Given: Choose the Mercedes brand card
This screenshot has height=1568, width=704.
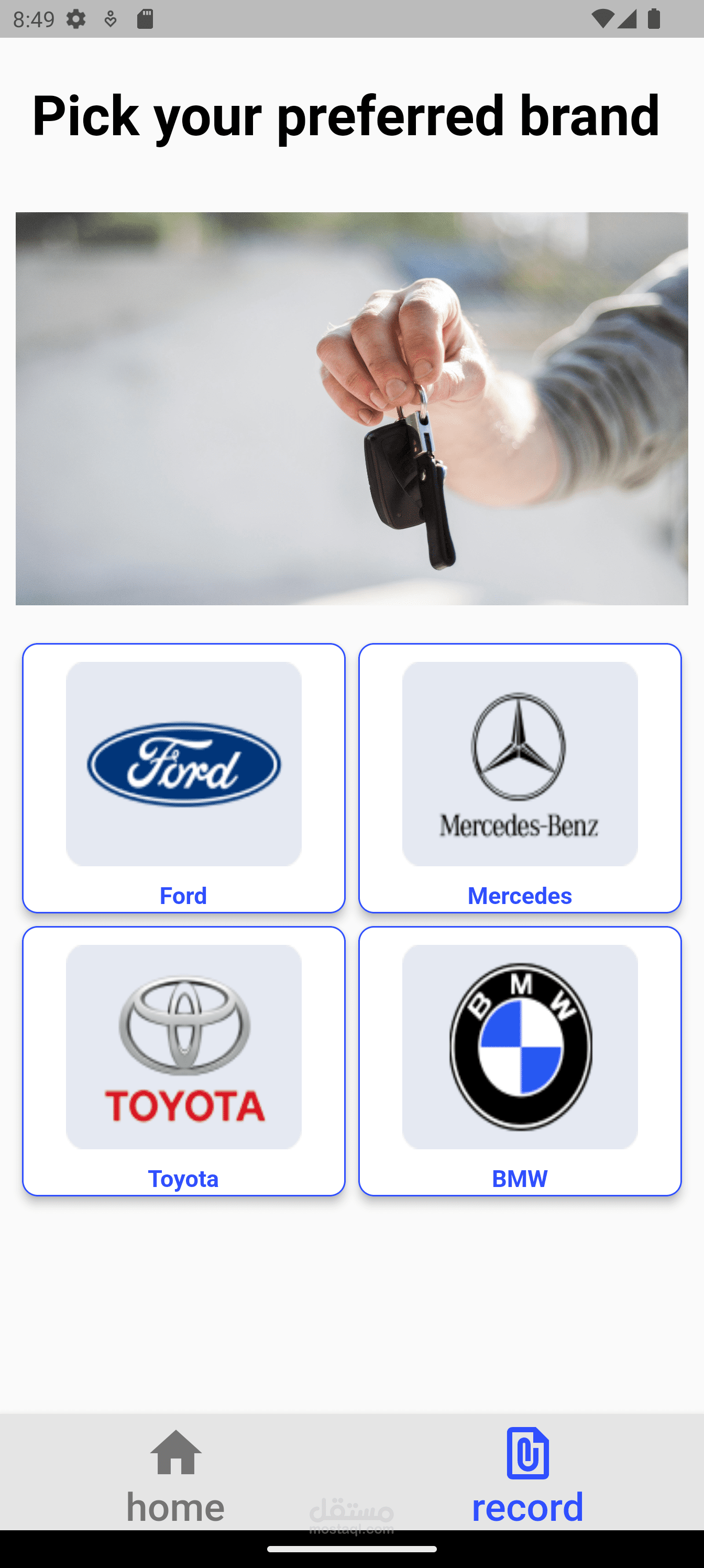Looking at the screenshot, I should pos(520,777).
